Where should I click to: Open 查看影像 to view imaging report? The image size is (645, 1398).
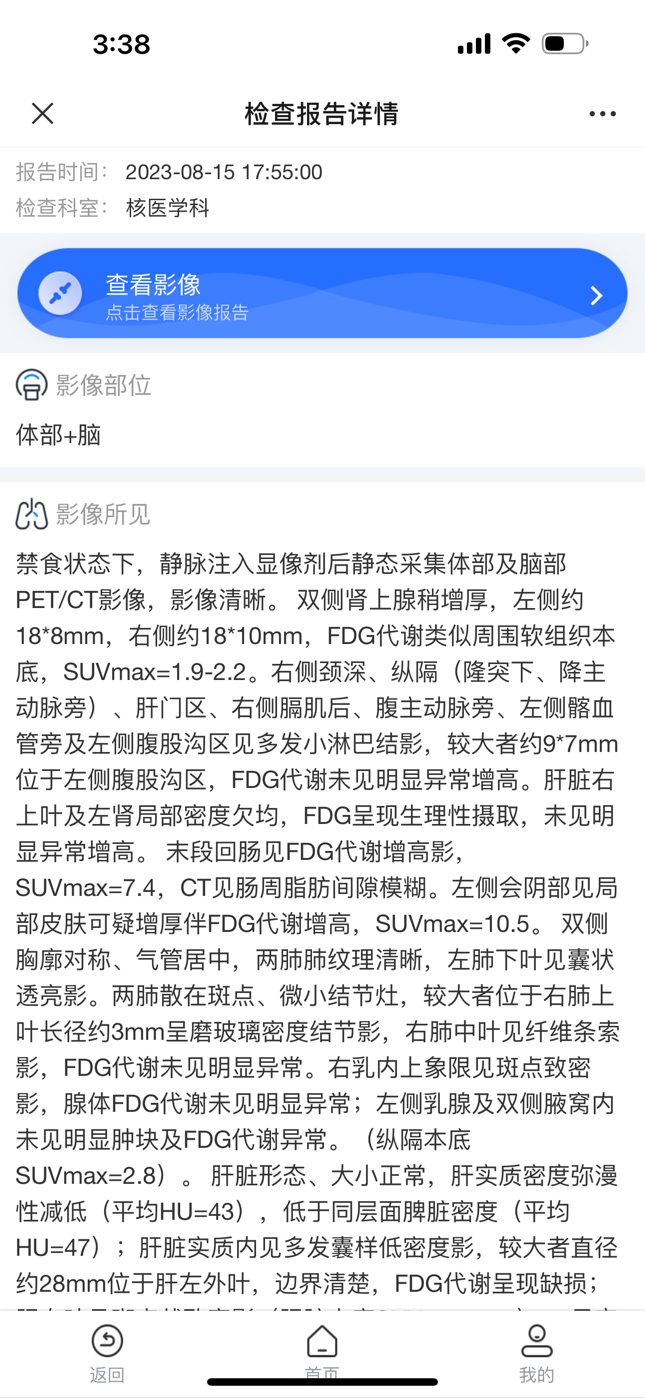322,293
